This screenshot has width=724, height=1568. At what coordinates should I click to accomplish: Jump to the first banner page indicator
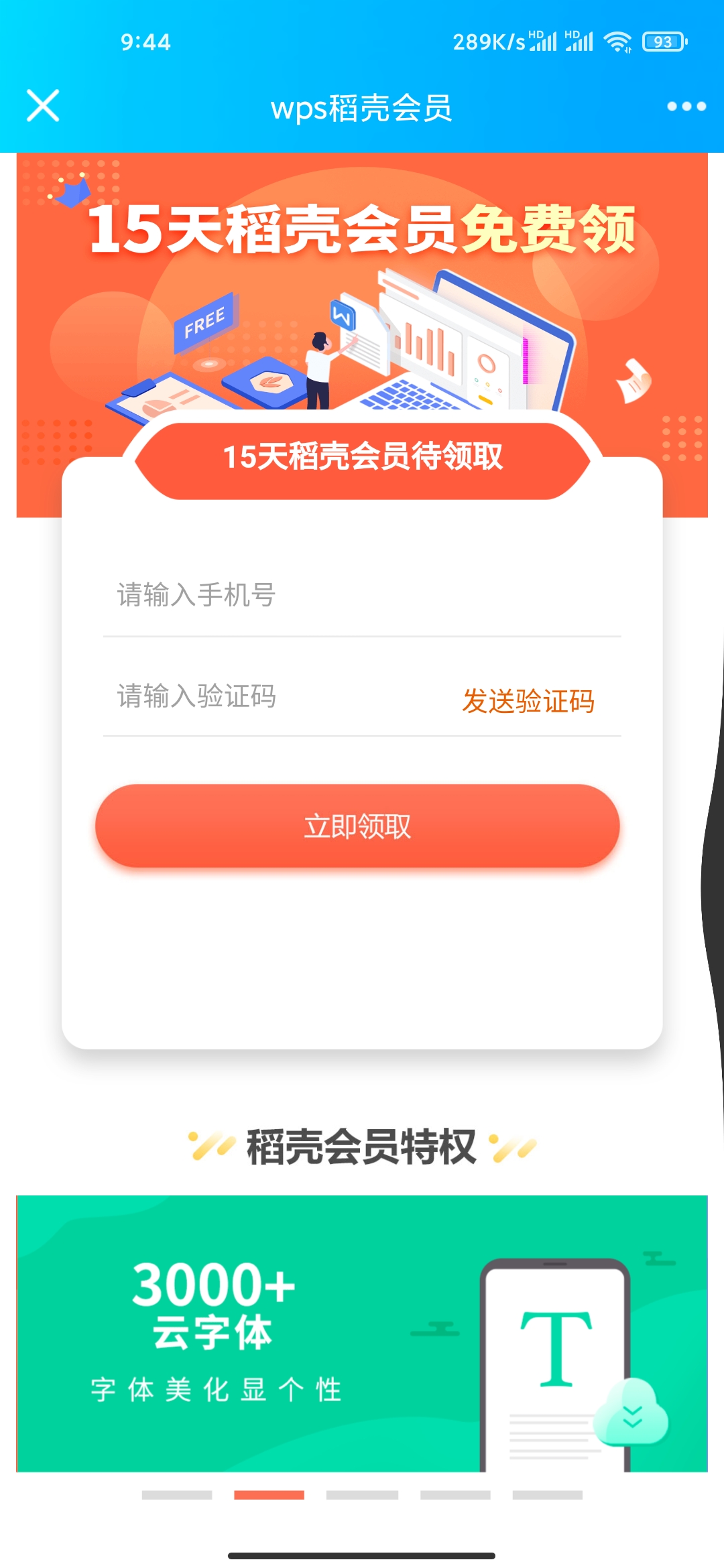click(177, 1495)
